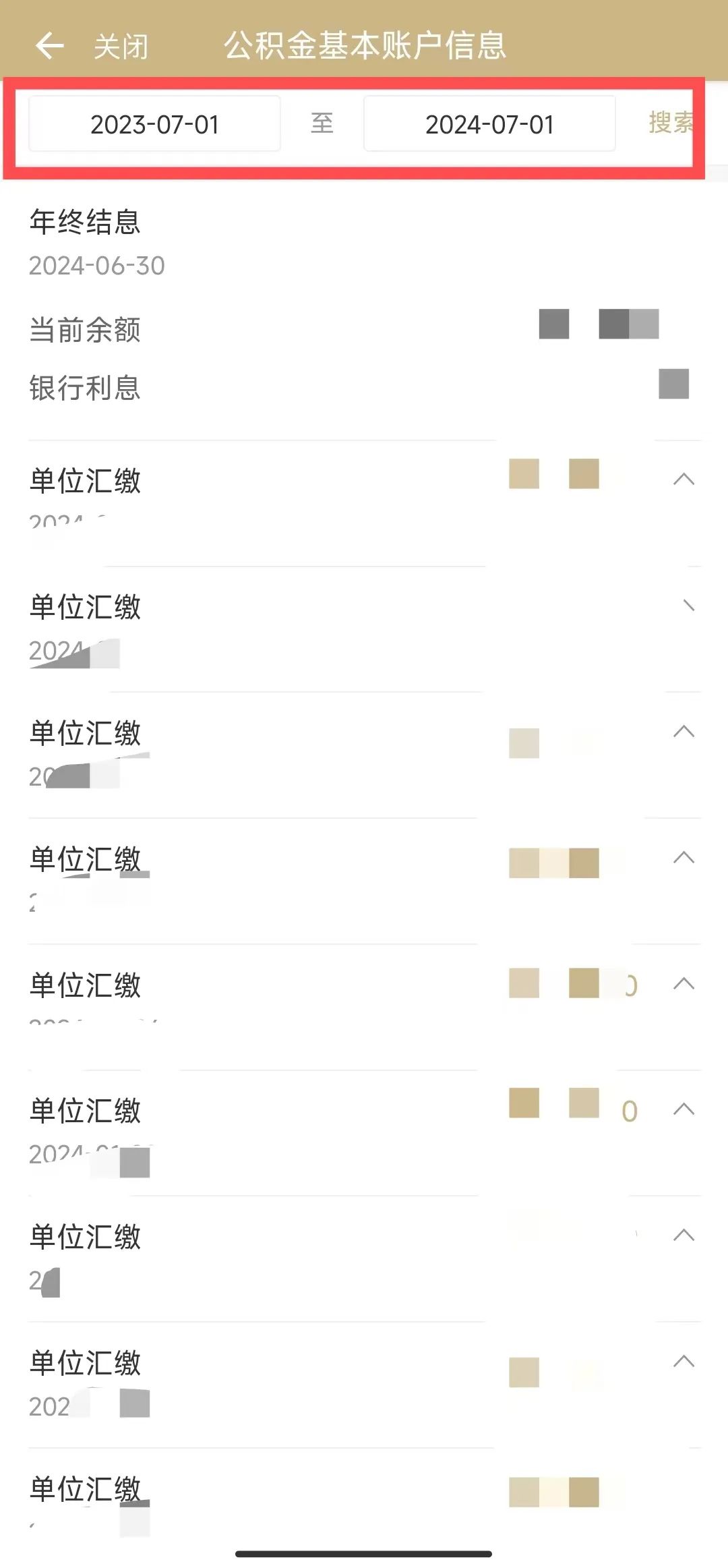This screenshot has width=728, height=1568.
Task: Open the start date 2023-07-01 picker
Action: [154, 124]
